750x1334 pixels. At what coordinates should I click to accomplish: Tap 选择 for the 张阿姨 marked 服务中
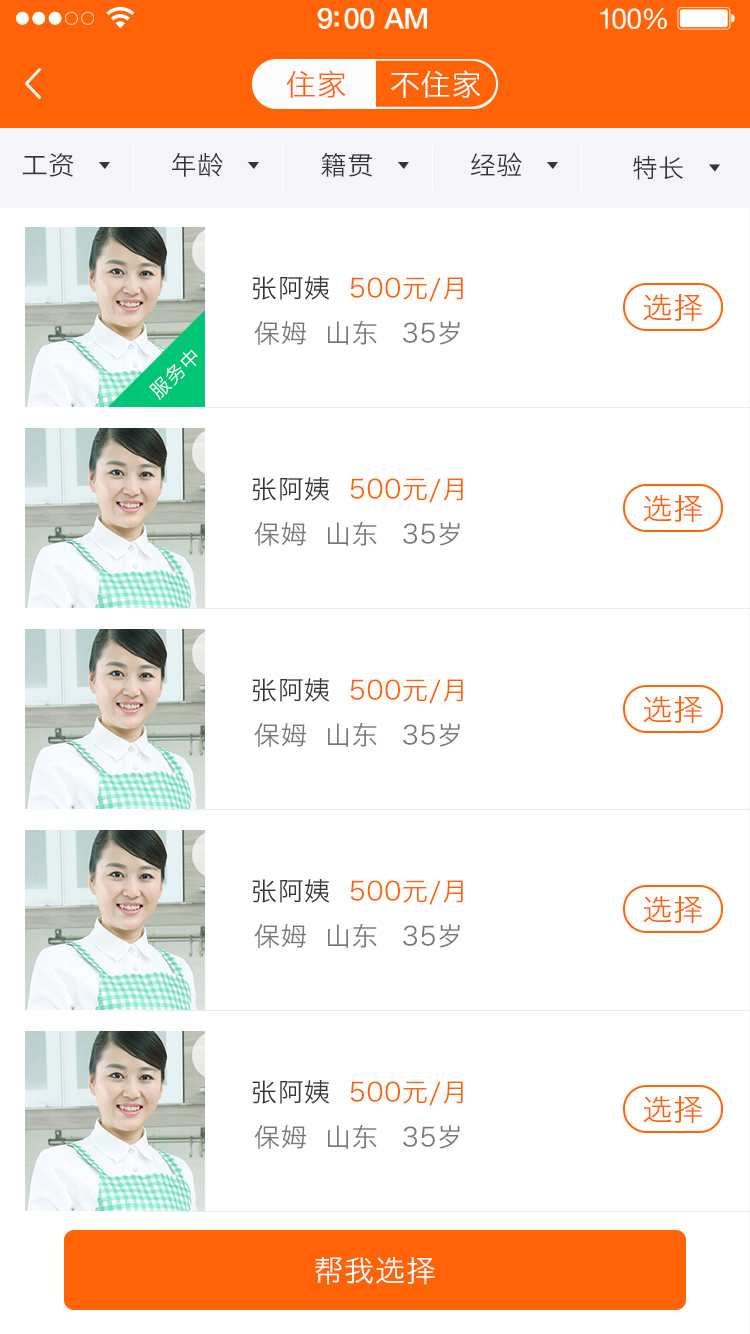pyautogui.click(x=672, y=307)
